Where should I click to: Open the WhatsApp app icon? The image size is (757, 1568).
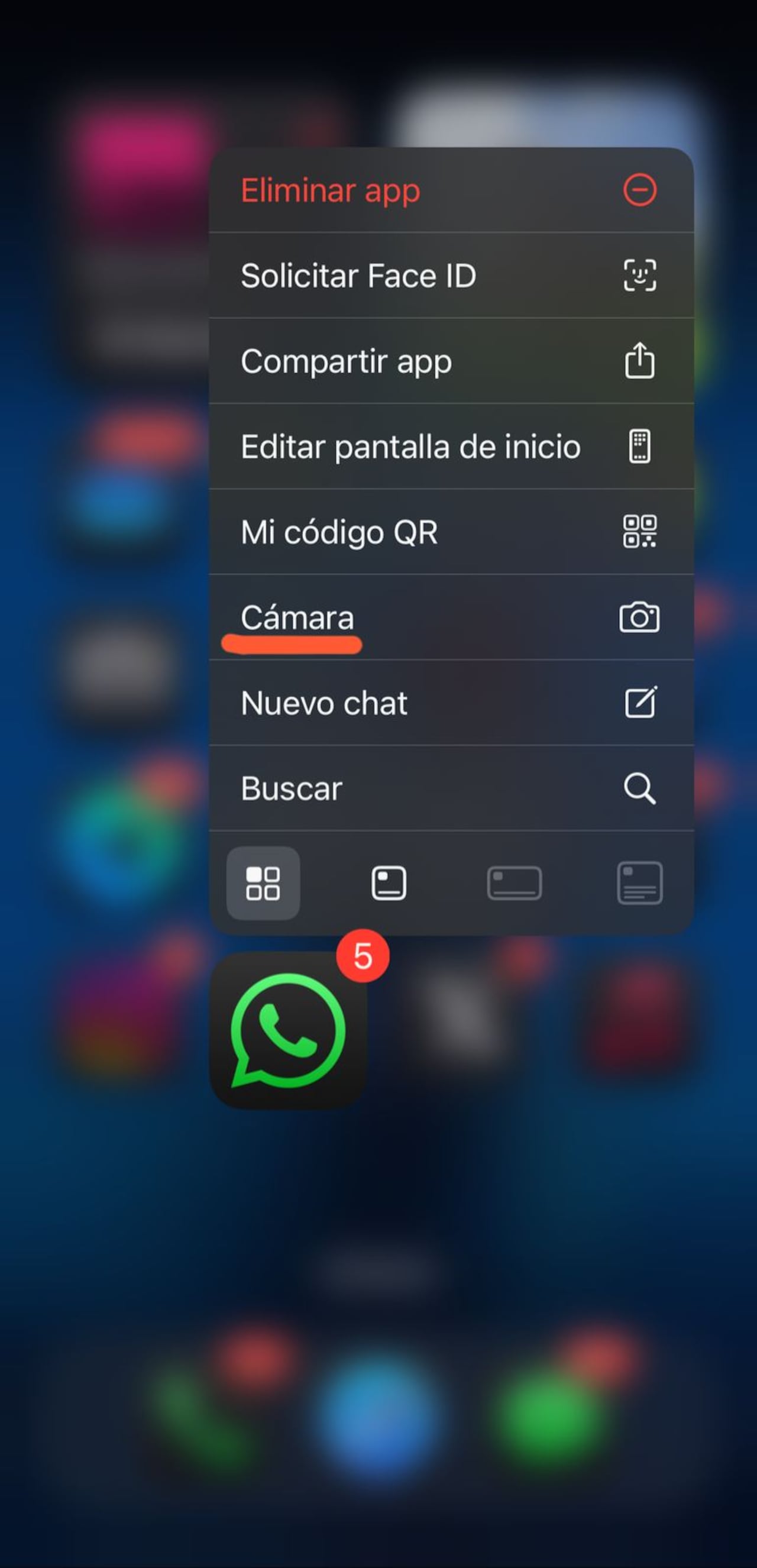coord(288,1030)
